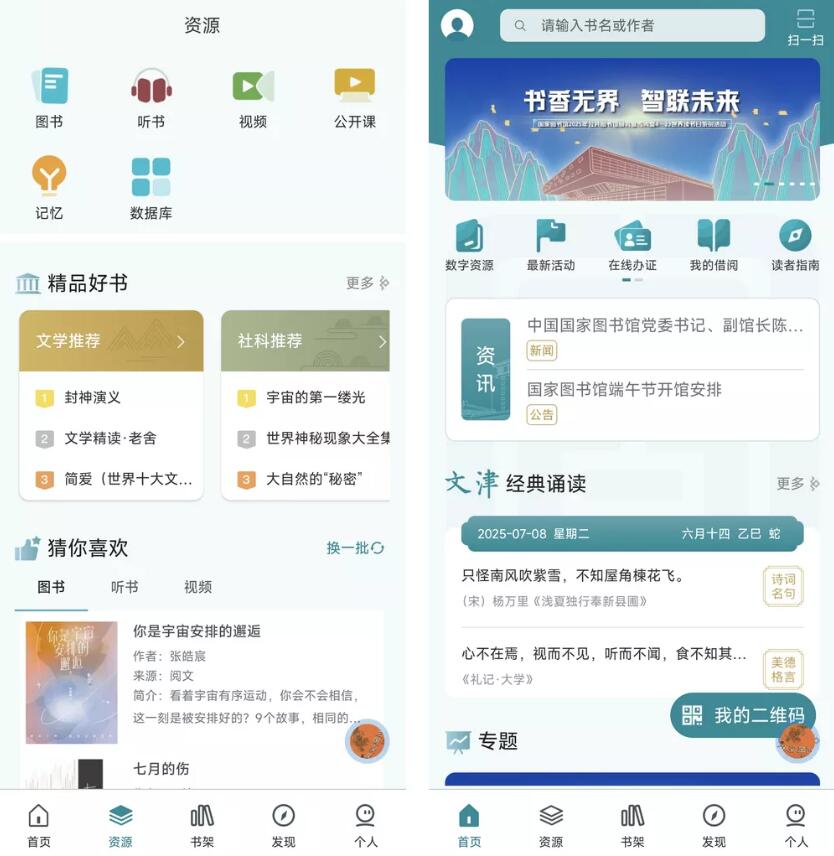Open the 书香无界 智联未来 banner

tap(631, 129)
